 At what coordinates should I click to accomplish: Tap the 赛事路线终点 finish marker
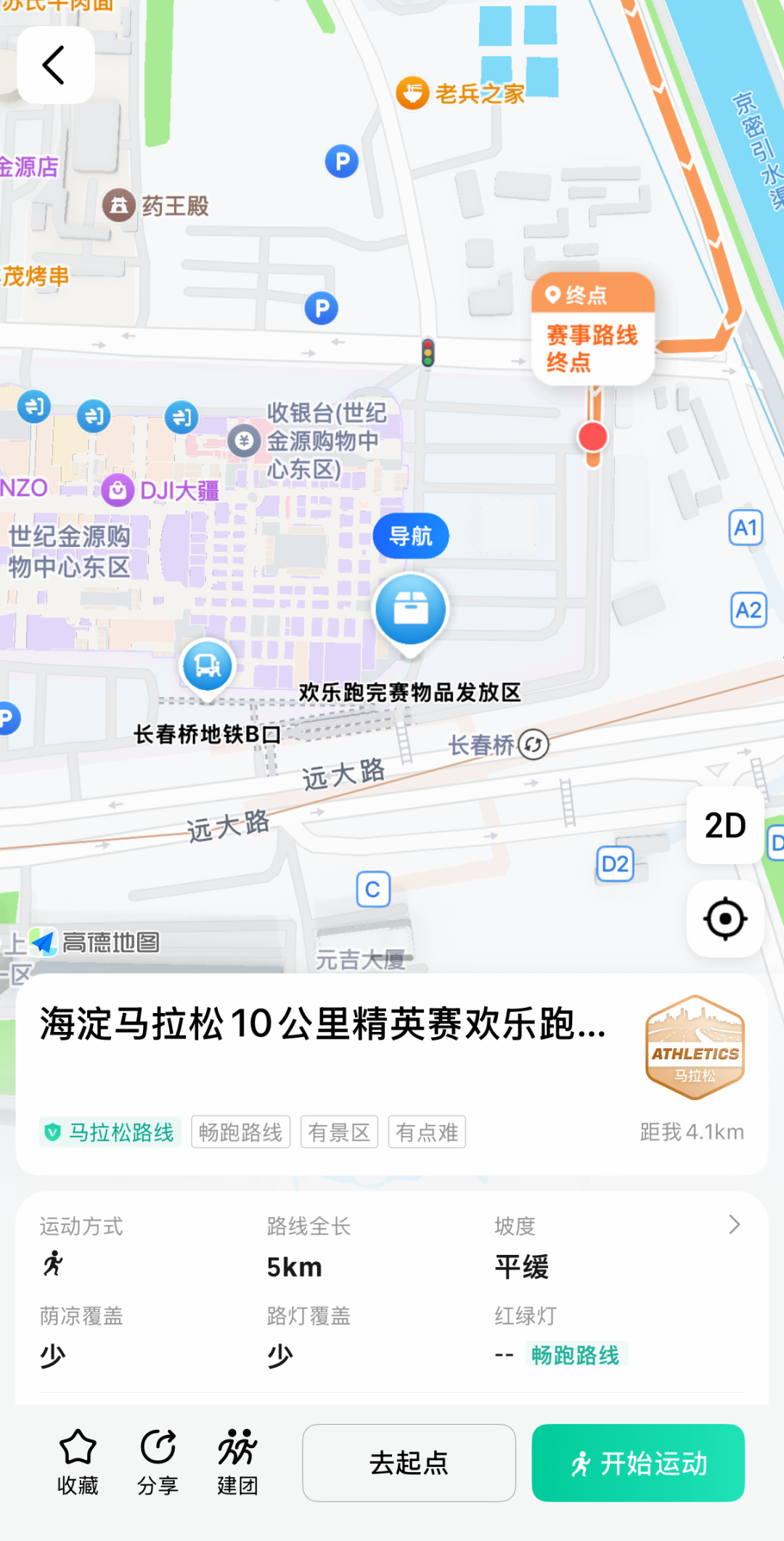tap(593, 329)
